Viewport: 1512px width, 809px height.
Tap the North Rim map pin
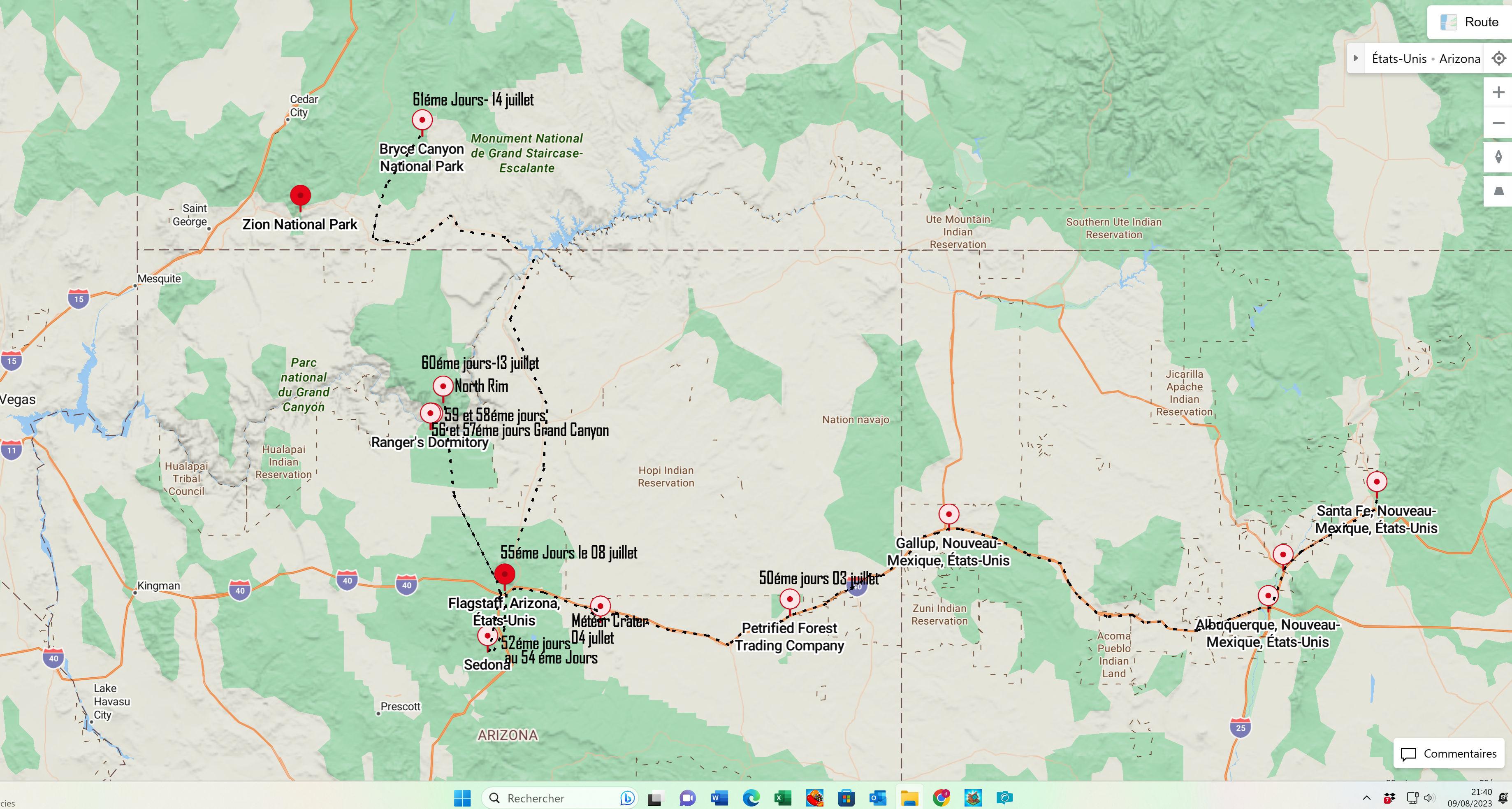coord(443,386)
